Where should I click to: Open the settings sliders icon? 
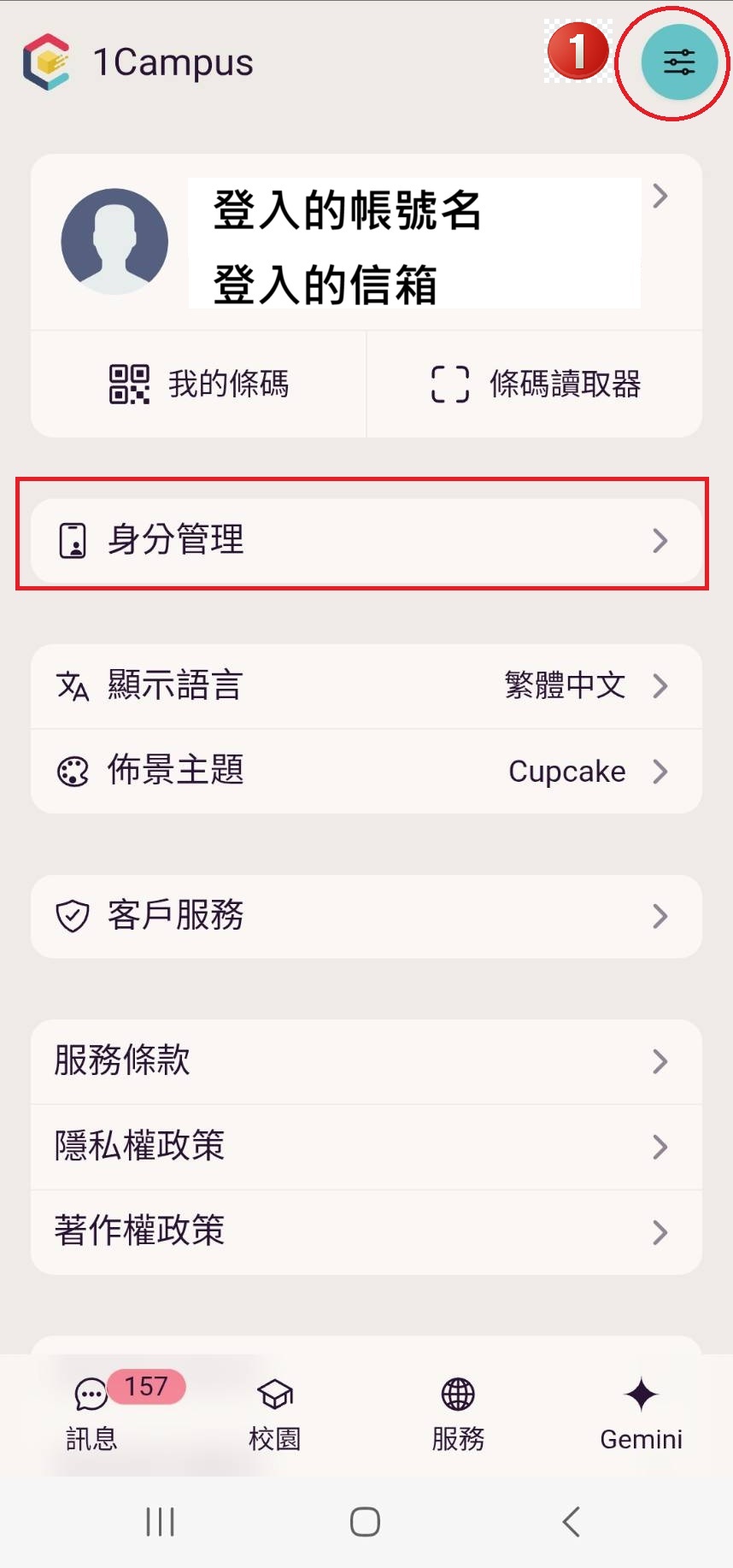point(678,62)
